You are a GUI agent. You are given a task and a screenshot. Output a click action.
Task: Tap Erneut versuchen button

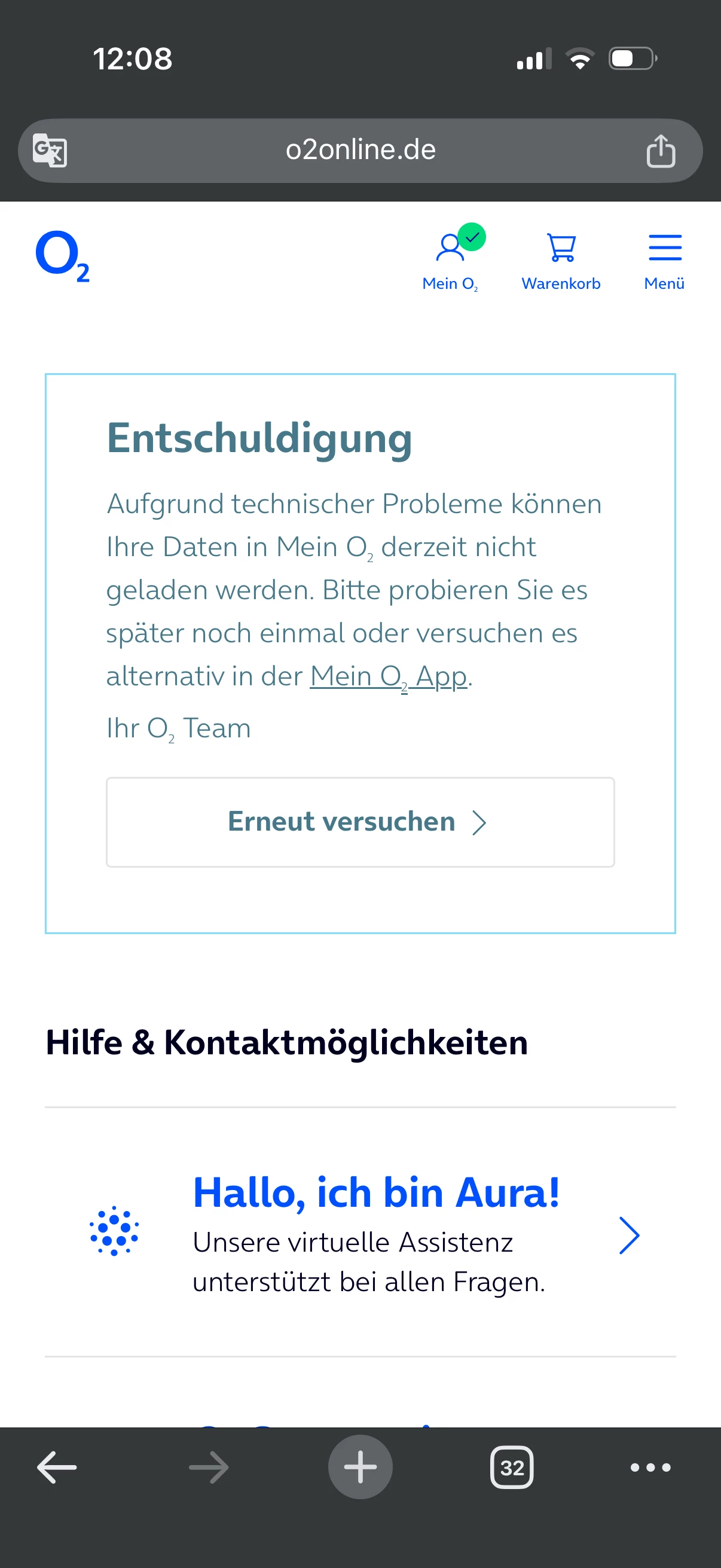[x=360, y=822]
